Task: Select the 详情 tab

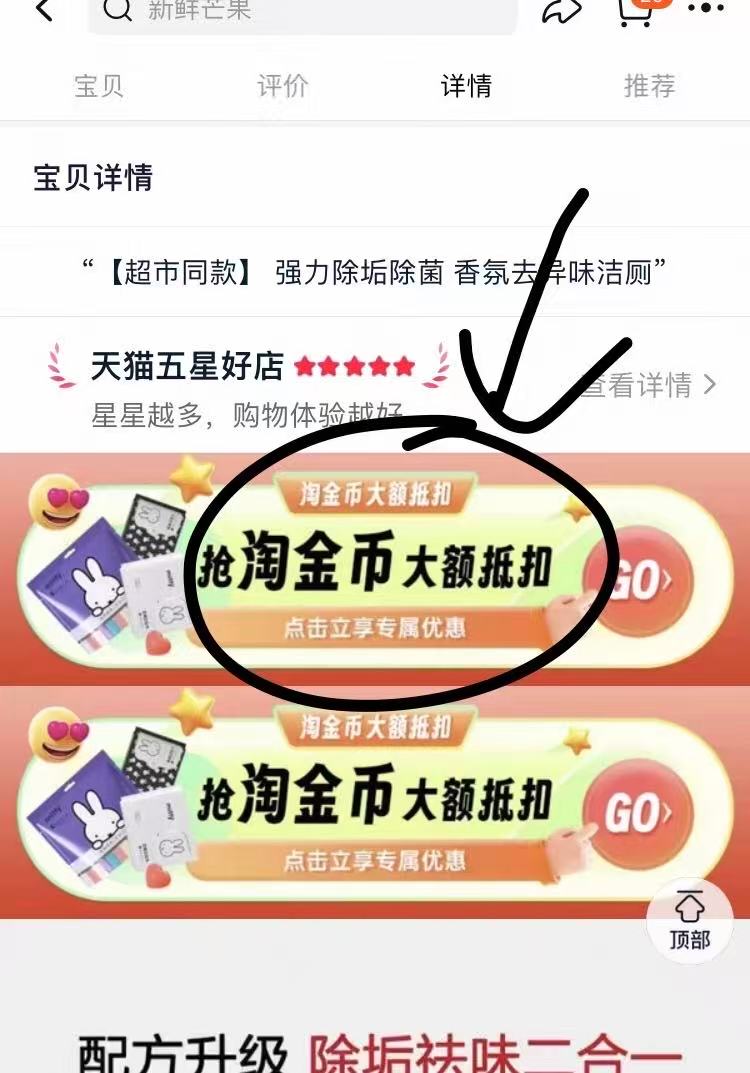Action: [466, 86]
